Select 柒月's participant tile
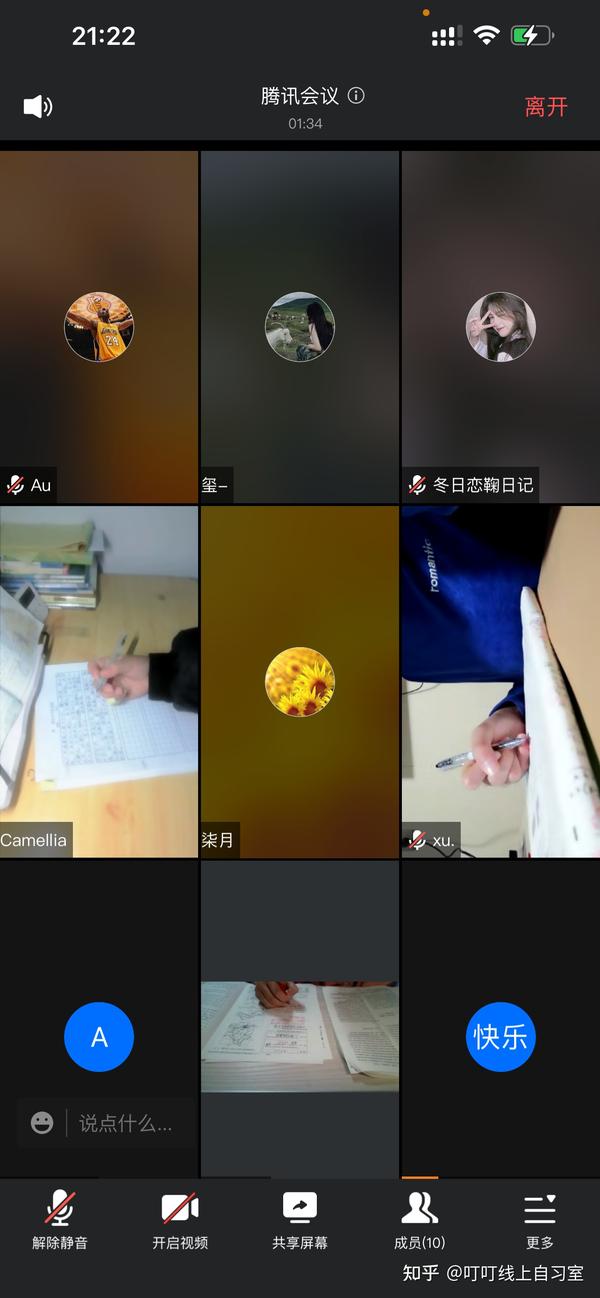This screenshot has height=1298, width=600. (300, 682)
